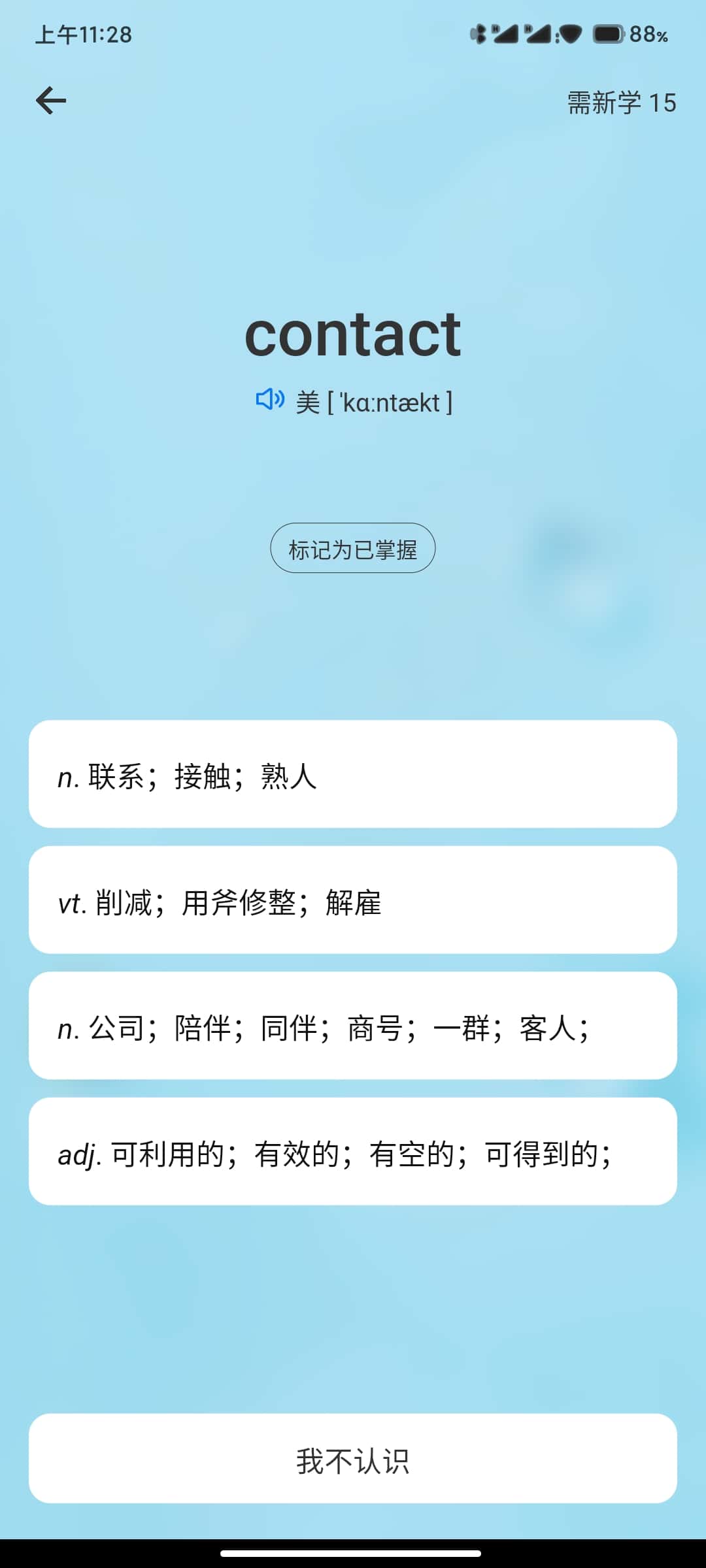
Task: Select the answer 'n. 联系；接触；熟人'
Action: coord(353,774)
